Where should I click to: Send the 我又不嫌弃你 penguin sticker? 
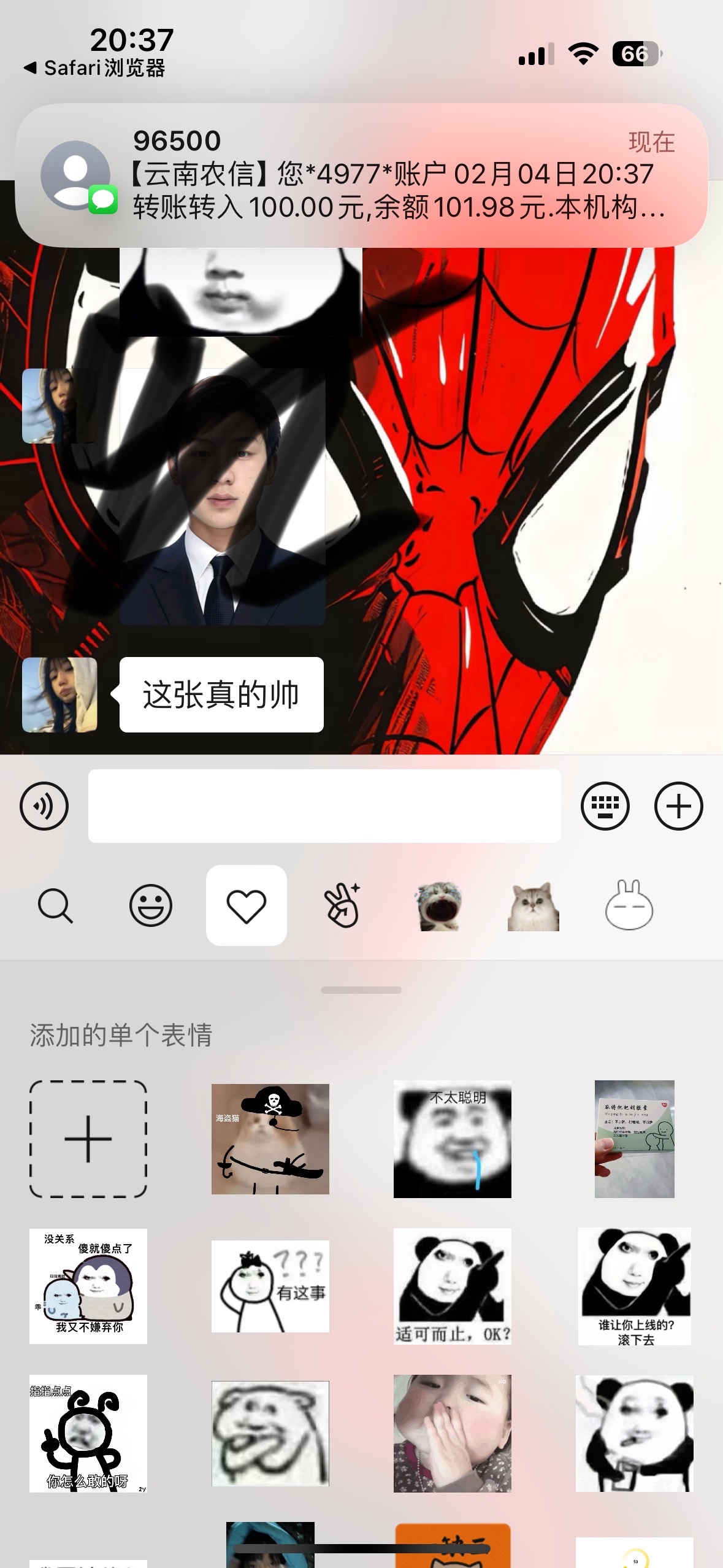(88, 1286)
